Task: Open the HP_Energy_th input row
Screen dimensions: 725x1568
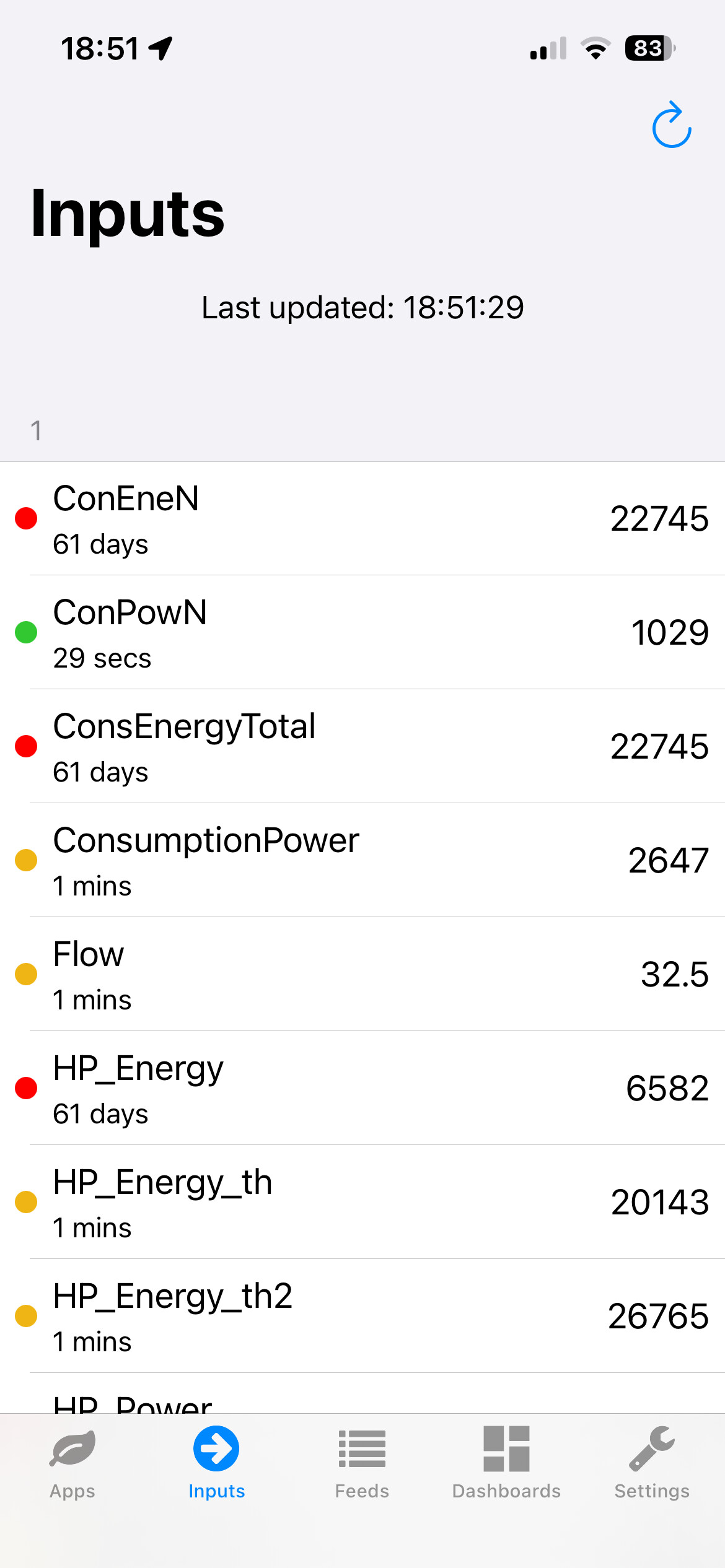Action: [362, 1203]
